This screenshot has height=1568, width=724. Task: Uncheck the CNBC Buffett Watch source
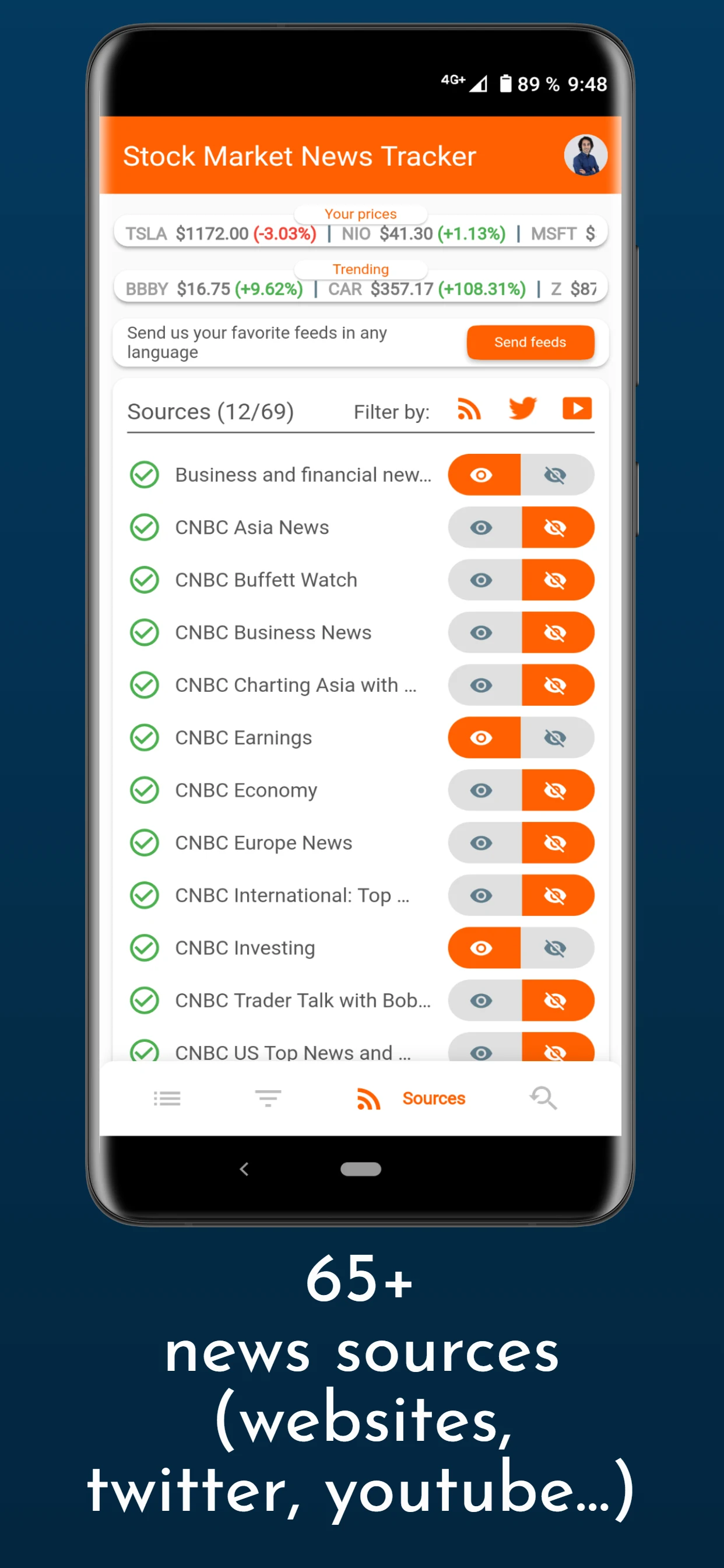click(144, 579)
